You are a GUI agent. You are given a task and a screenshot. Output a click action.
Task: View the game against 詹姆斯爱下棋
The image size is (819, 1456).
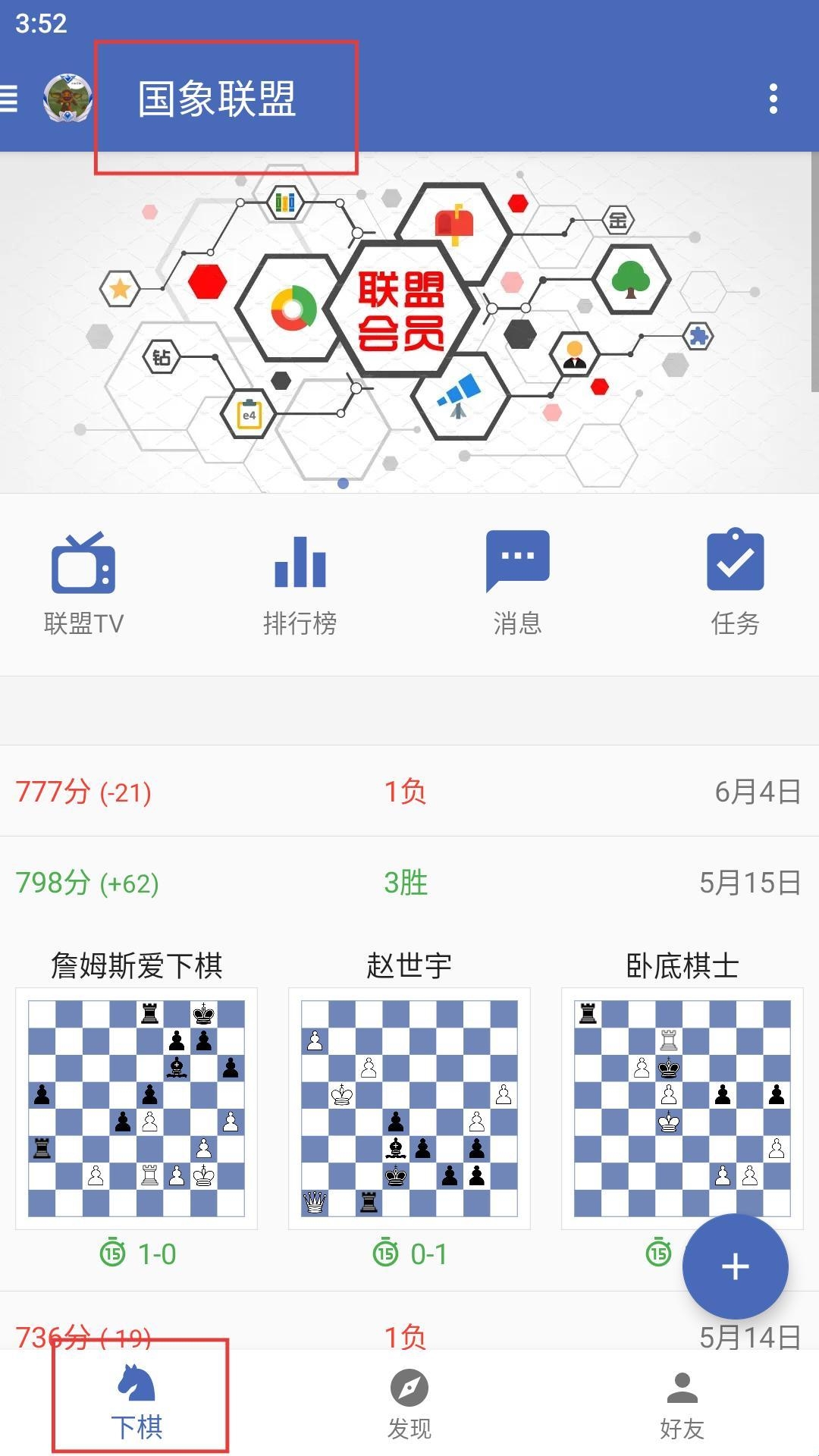pyautogui.click(x=136, y=1107)
